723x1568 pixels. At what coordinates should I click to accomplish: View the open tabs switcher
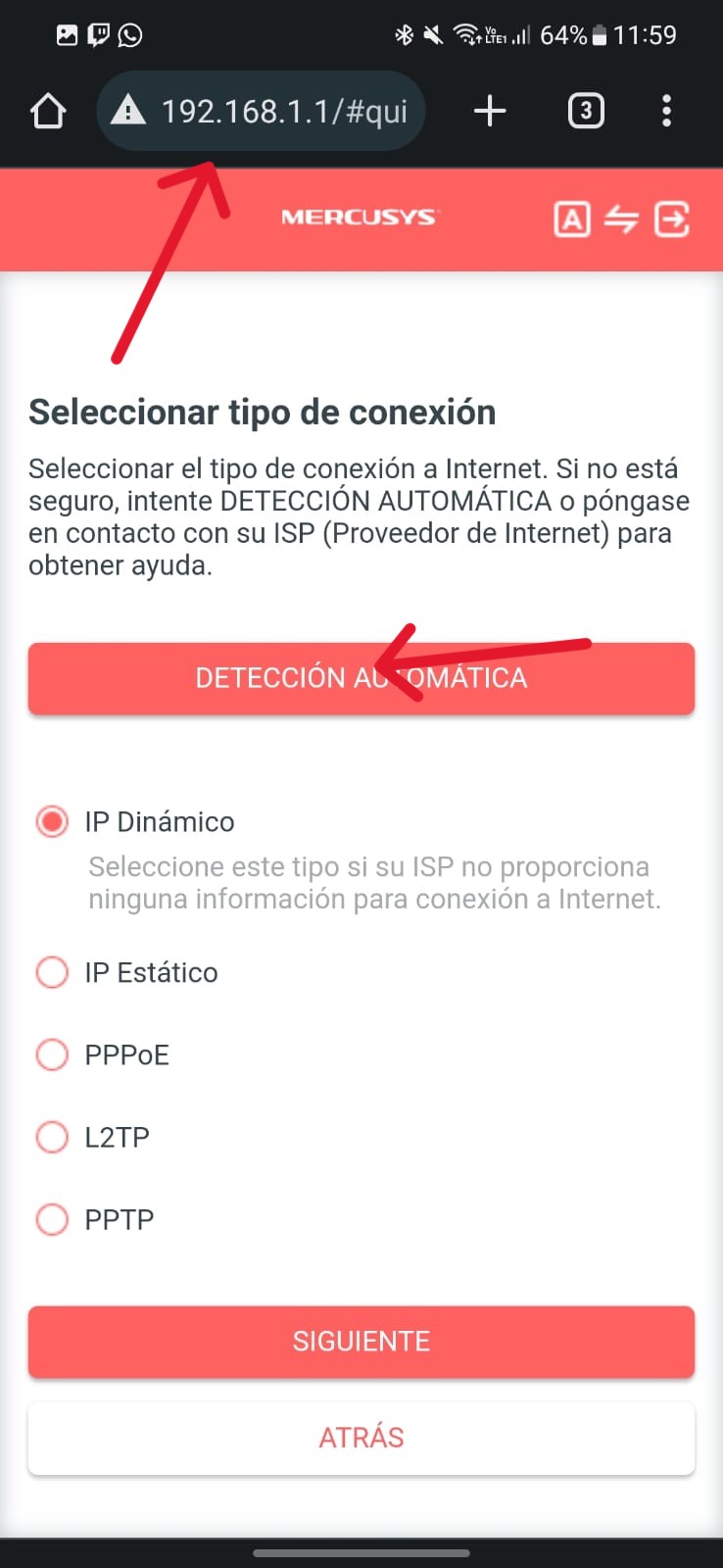tap(586, 112)
